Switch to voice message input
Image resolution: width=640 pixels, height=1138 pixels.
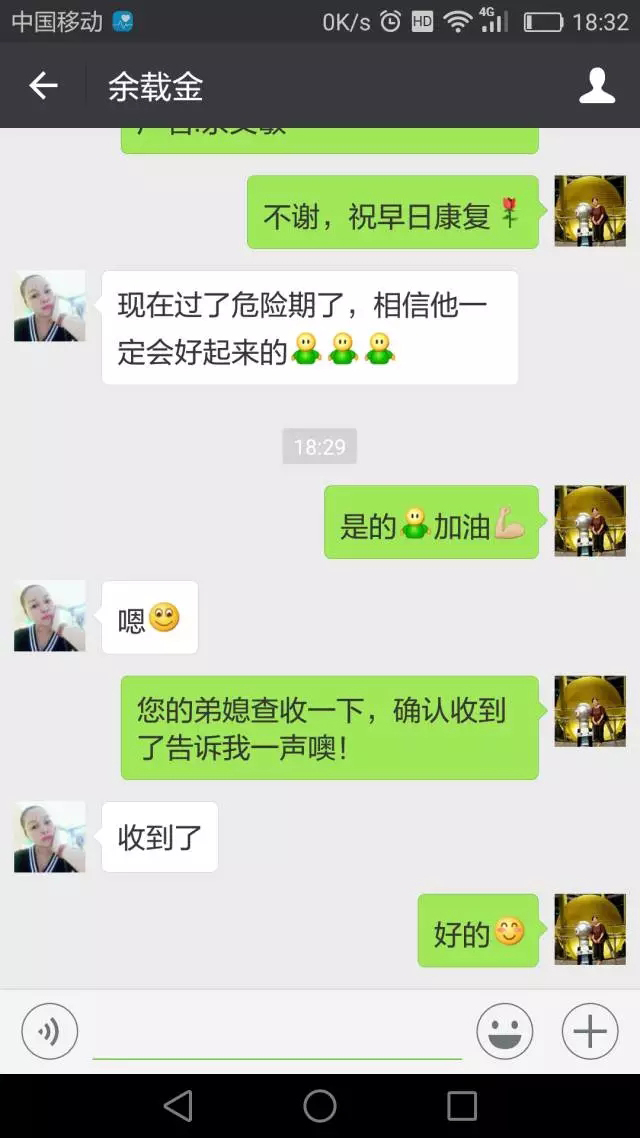click(49, 1031)
